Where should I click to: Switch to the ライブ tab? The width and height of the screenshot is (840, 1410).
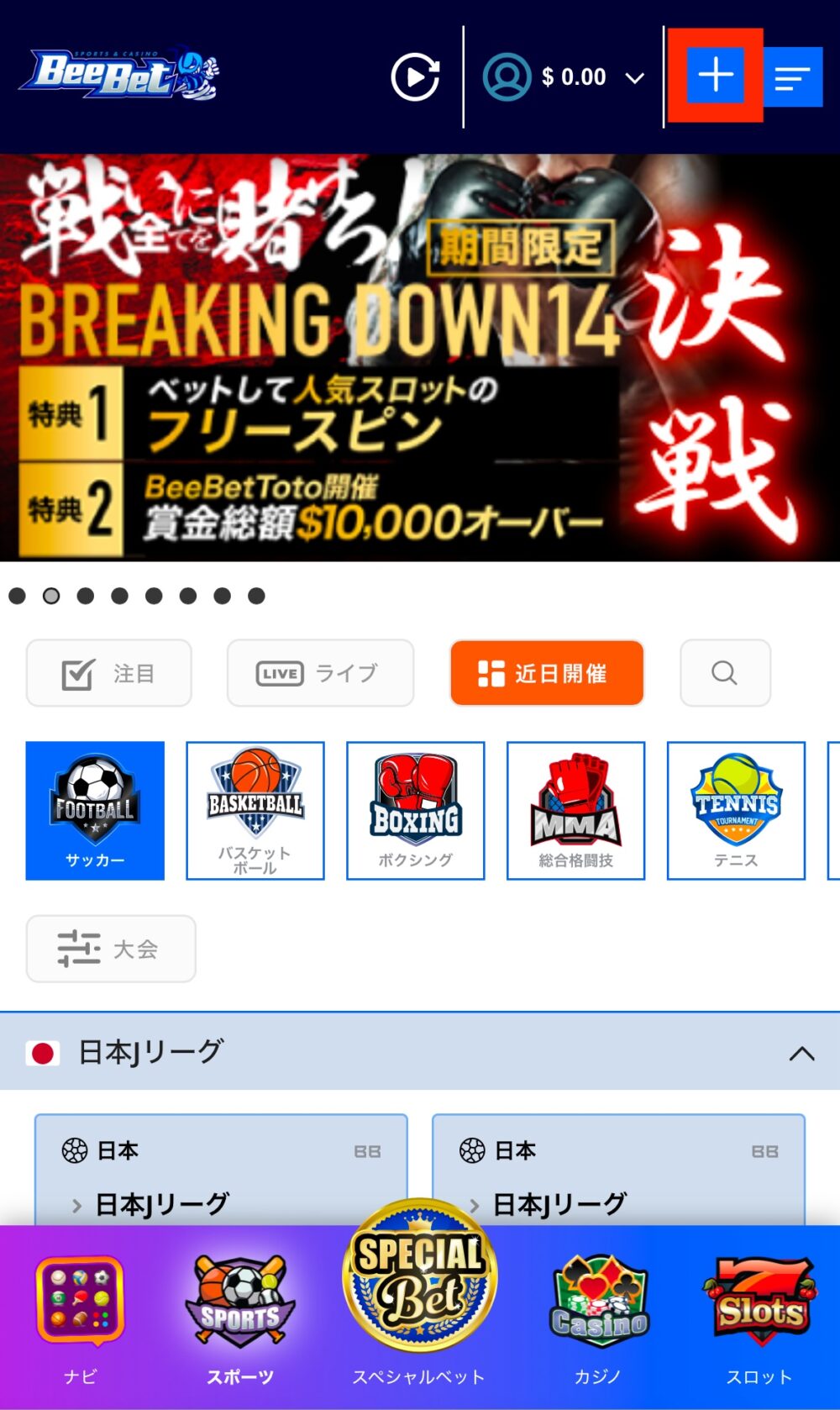[x=320, y=673]
